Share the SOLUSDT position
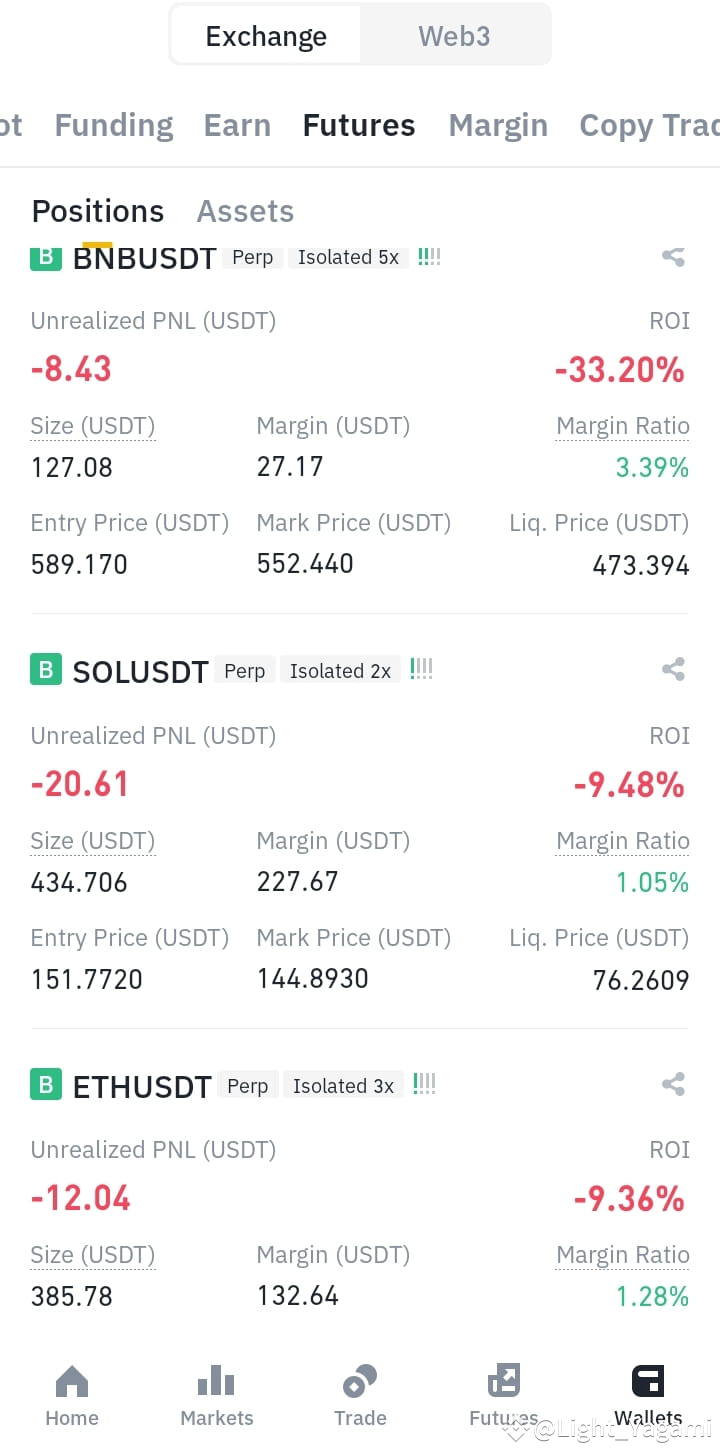The width and height of the screenshot is (720, 1451). click(x=673, y=669)
